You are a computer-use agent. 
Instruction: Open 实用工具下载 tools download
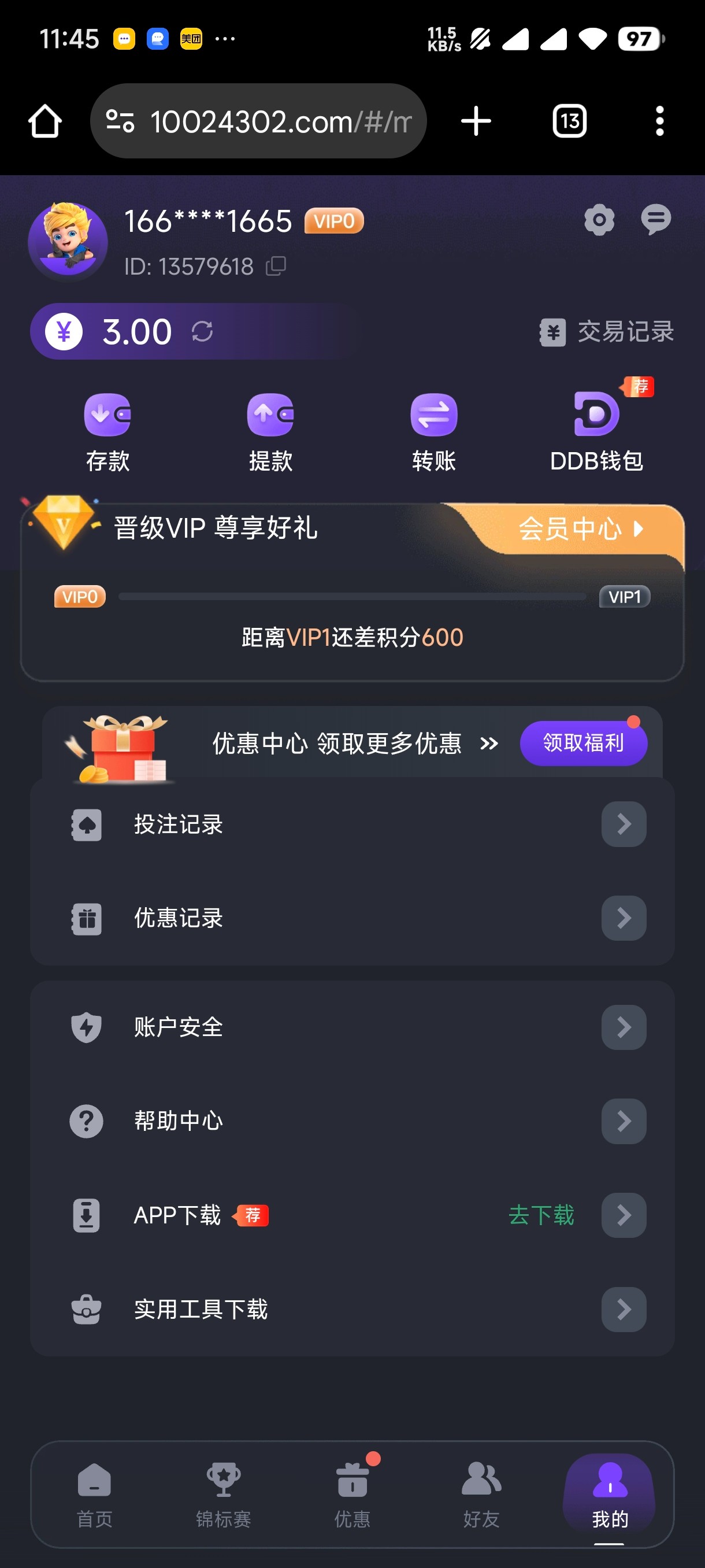[352, 1309]
